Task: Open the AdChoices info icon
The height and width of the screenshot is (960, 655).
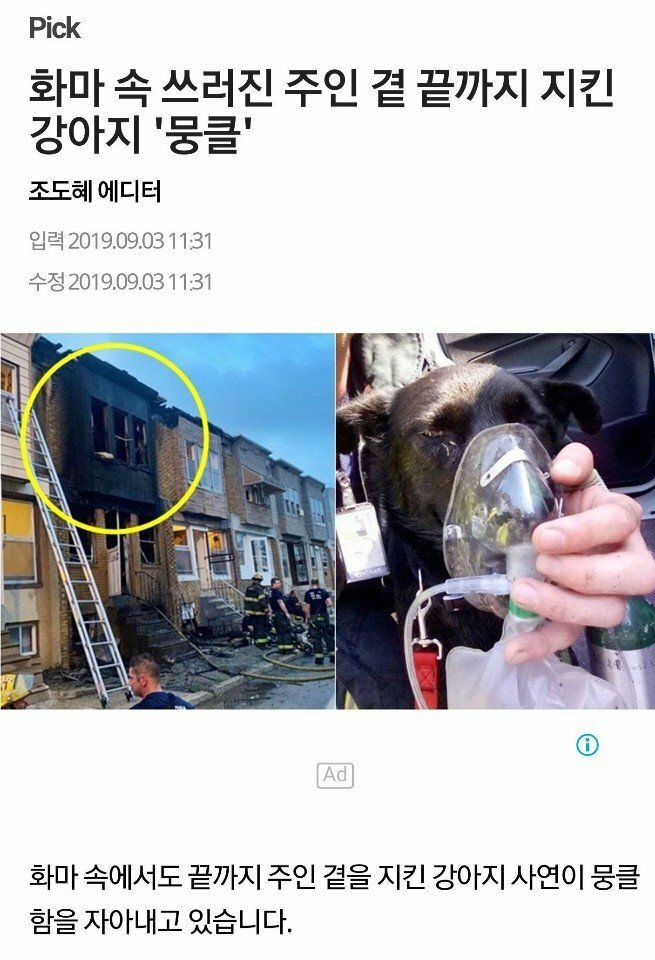Action: [x=588, y=745]
